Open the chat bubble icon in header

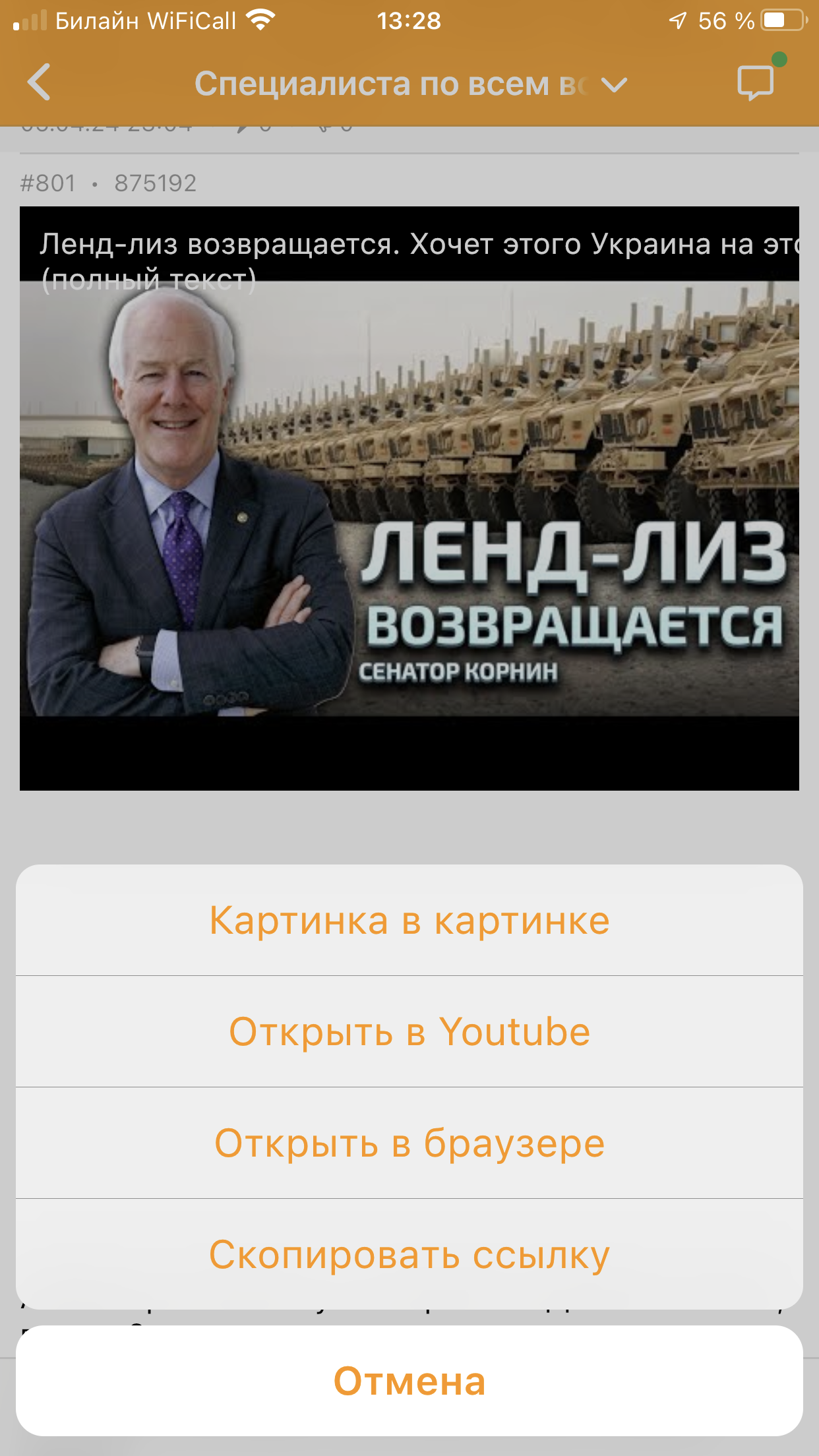[756, 82]
